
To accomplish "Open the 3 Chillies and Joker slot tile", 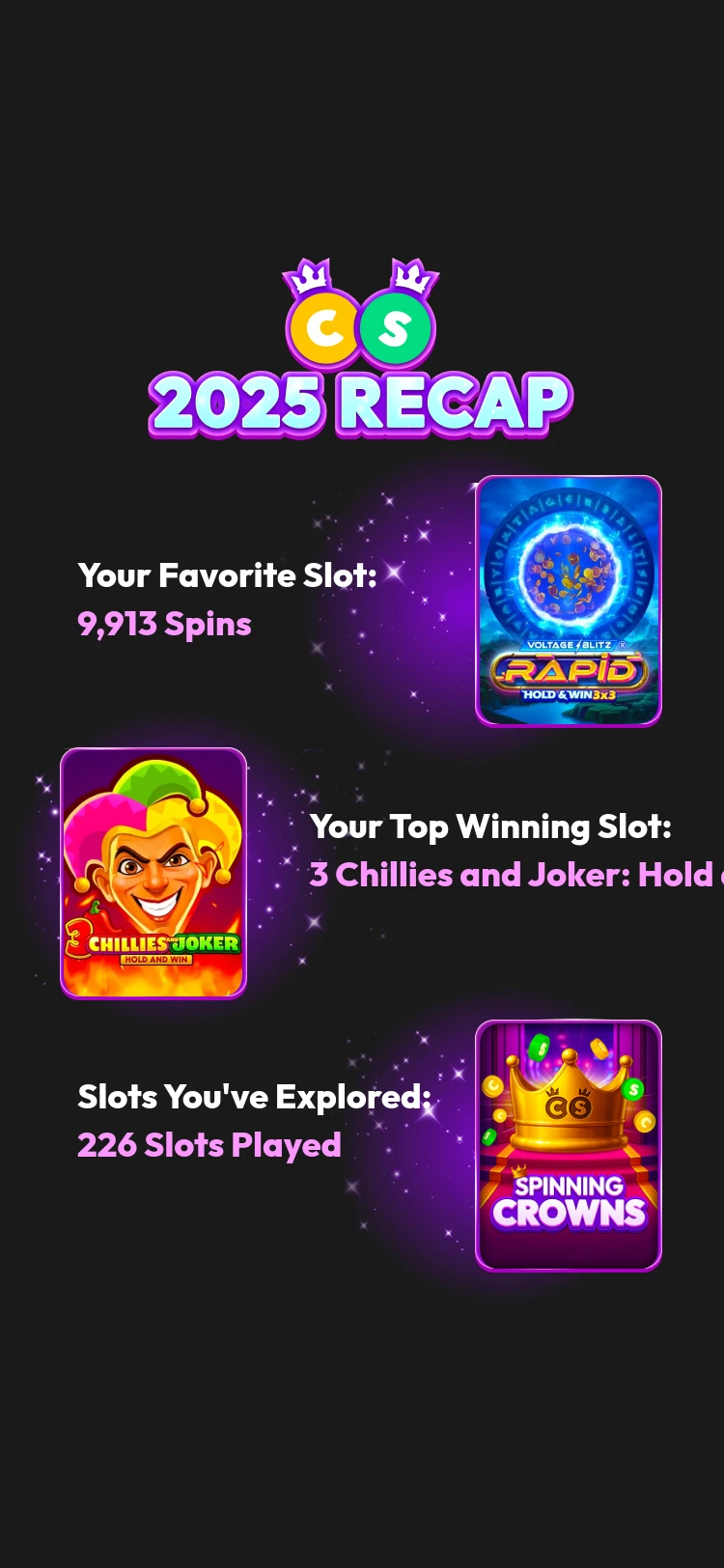I will (x=153, y=873).
